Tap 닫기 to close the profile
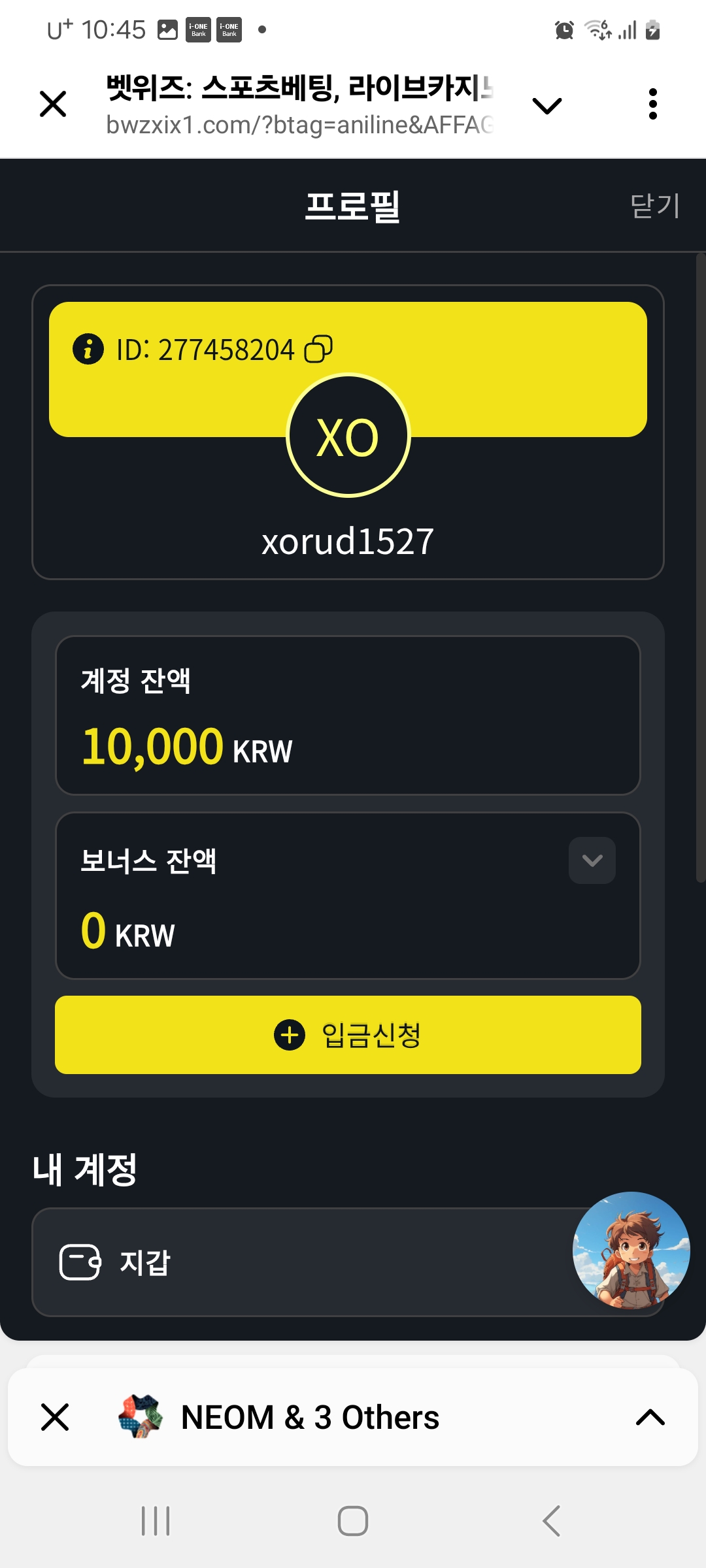The height and width of the screenshot is (1568, 706). point(654,206)
